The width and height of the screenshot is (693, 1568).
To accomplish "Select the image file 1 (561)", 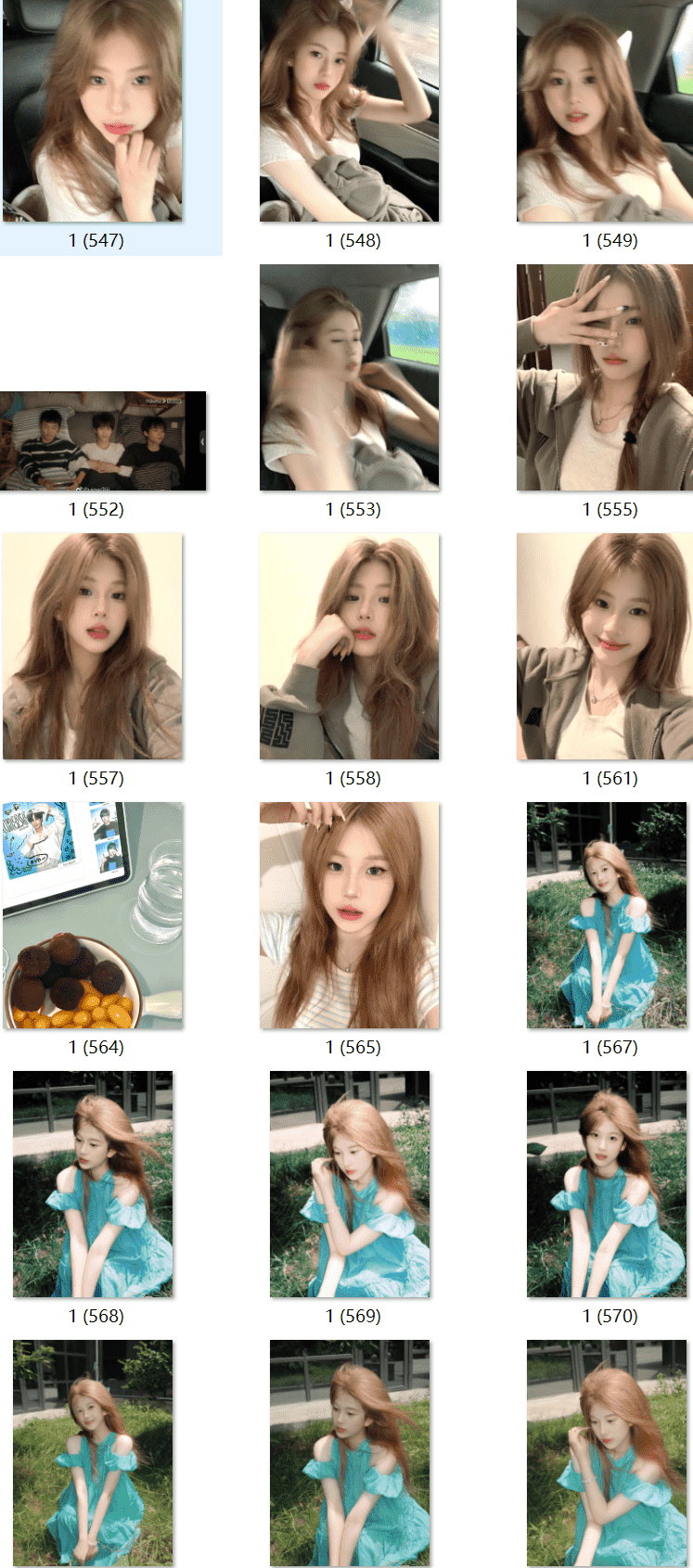I will click(605, 646).
